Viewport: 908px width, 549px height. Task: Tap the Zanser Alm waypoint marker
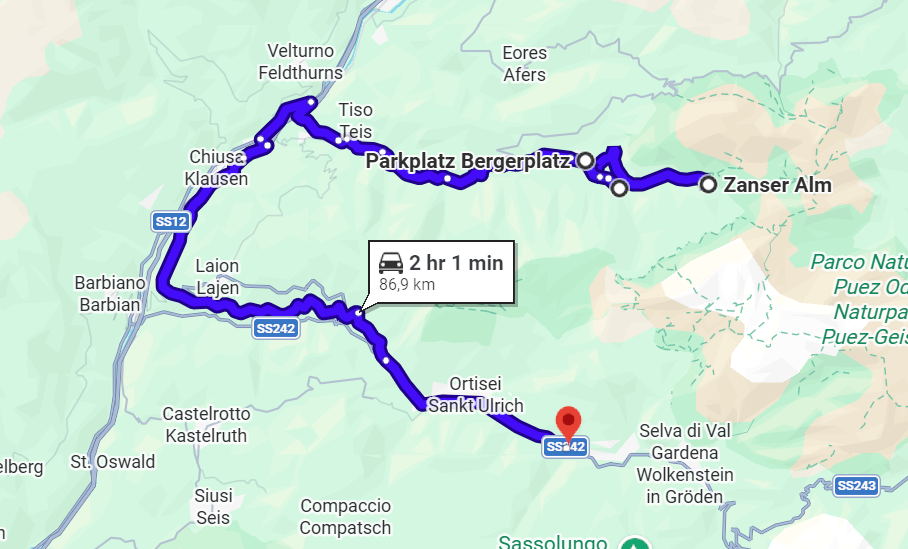point(708,185)
